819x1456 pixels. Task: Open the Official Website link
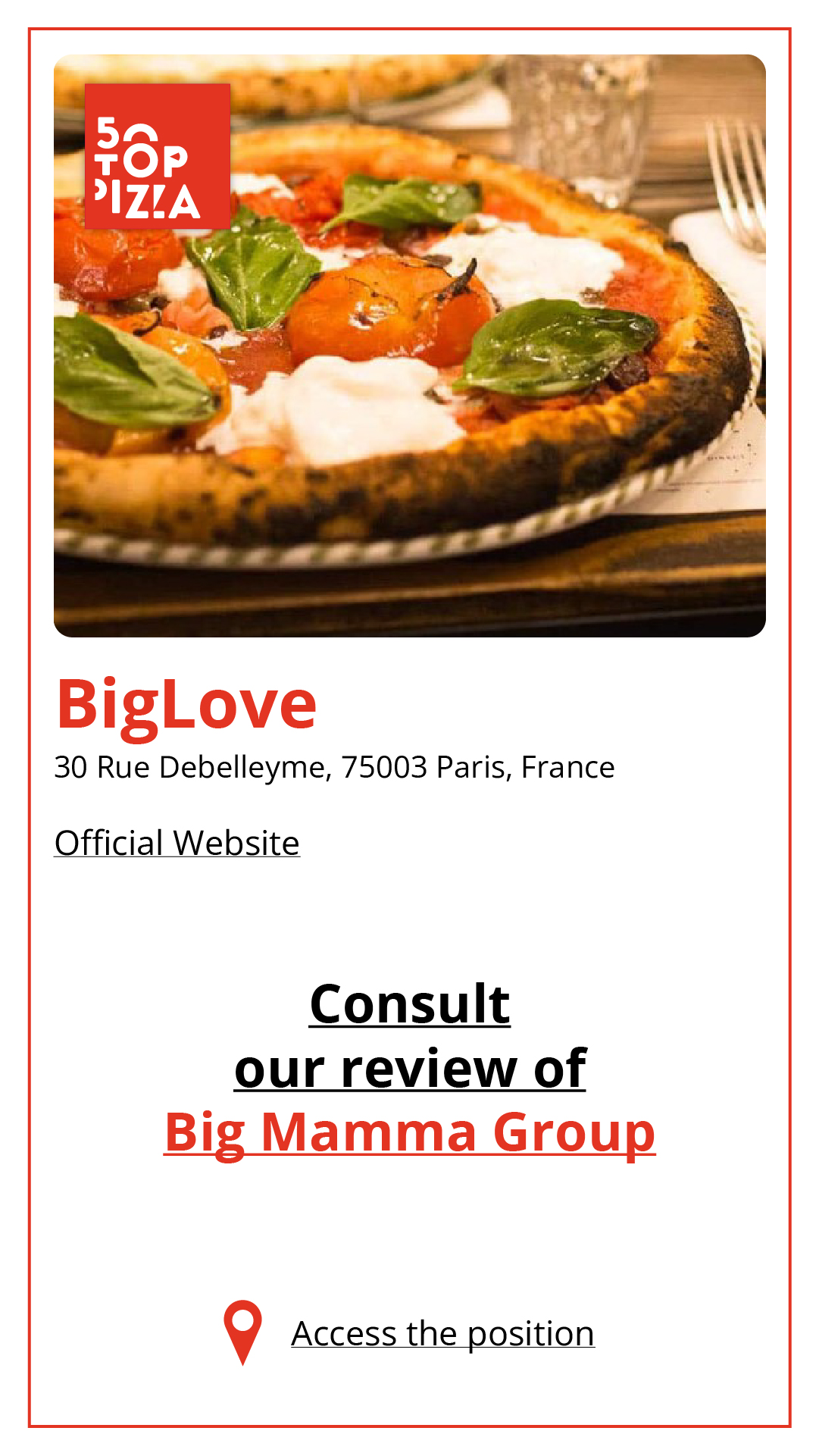click(177, 843)
